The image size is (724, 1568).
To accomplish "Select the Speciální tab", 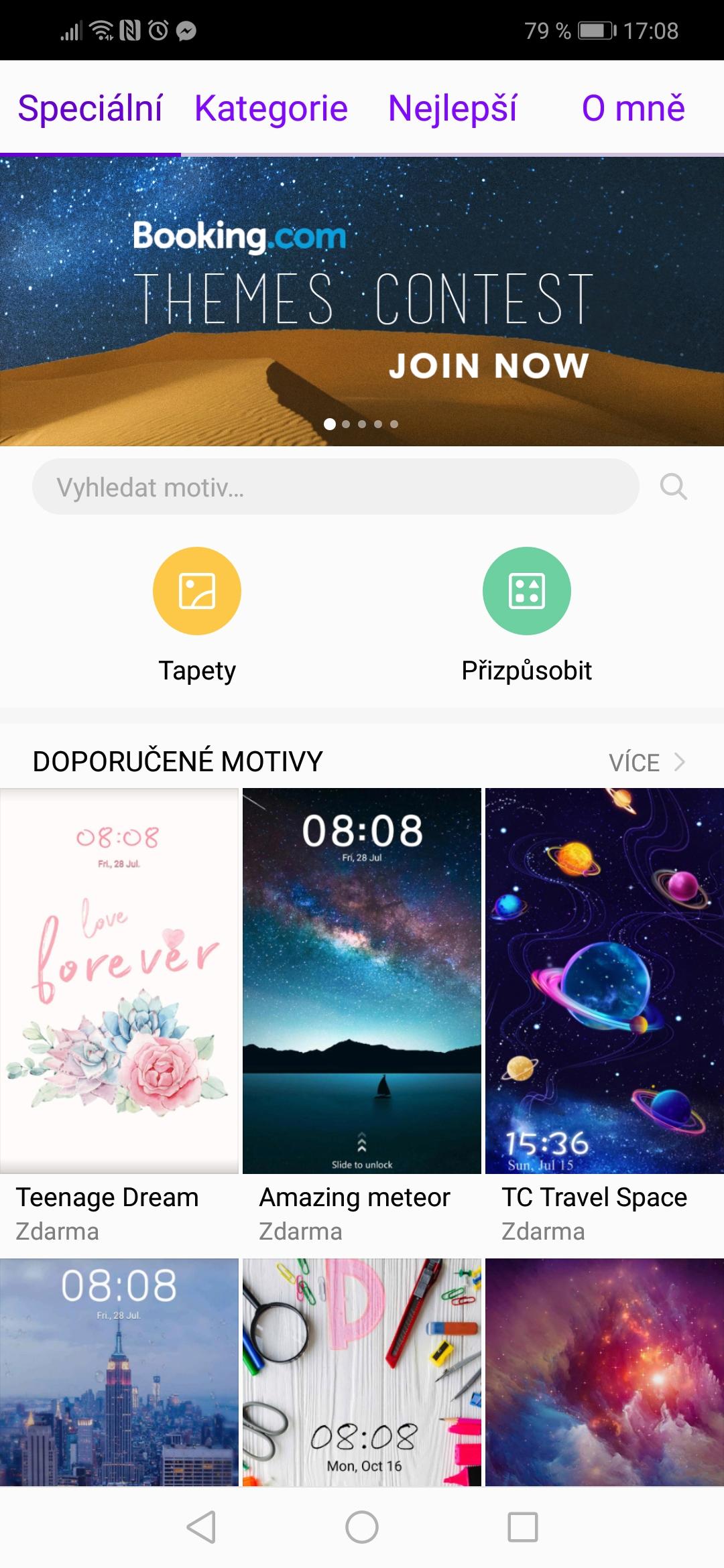I will tap(90, 109).
